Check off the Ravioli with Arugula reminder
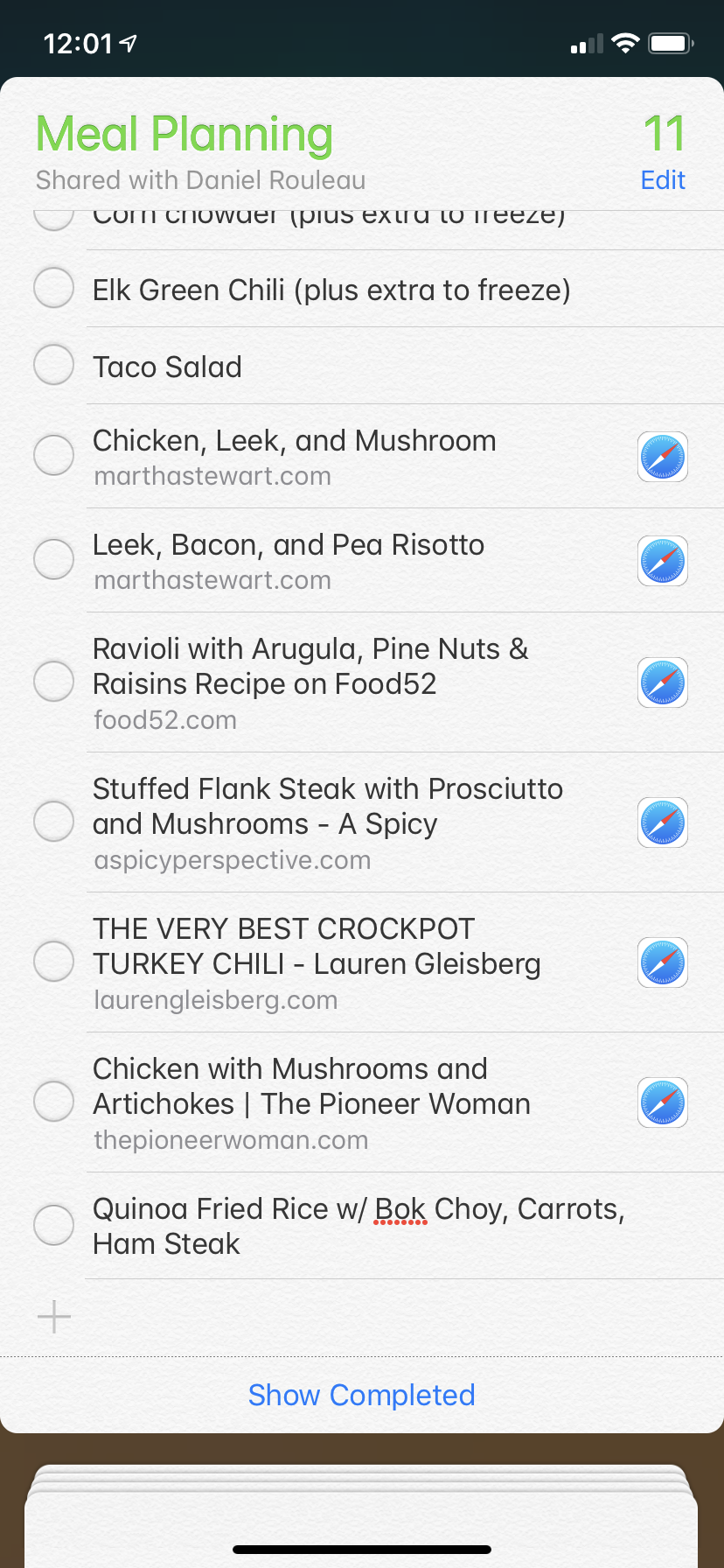Viewport: 724px width, 1568px height. [x=53, y=682]
